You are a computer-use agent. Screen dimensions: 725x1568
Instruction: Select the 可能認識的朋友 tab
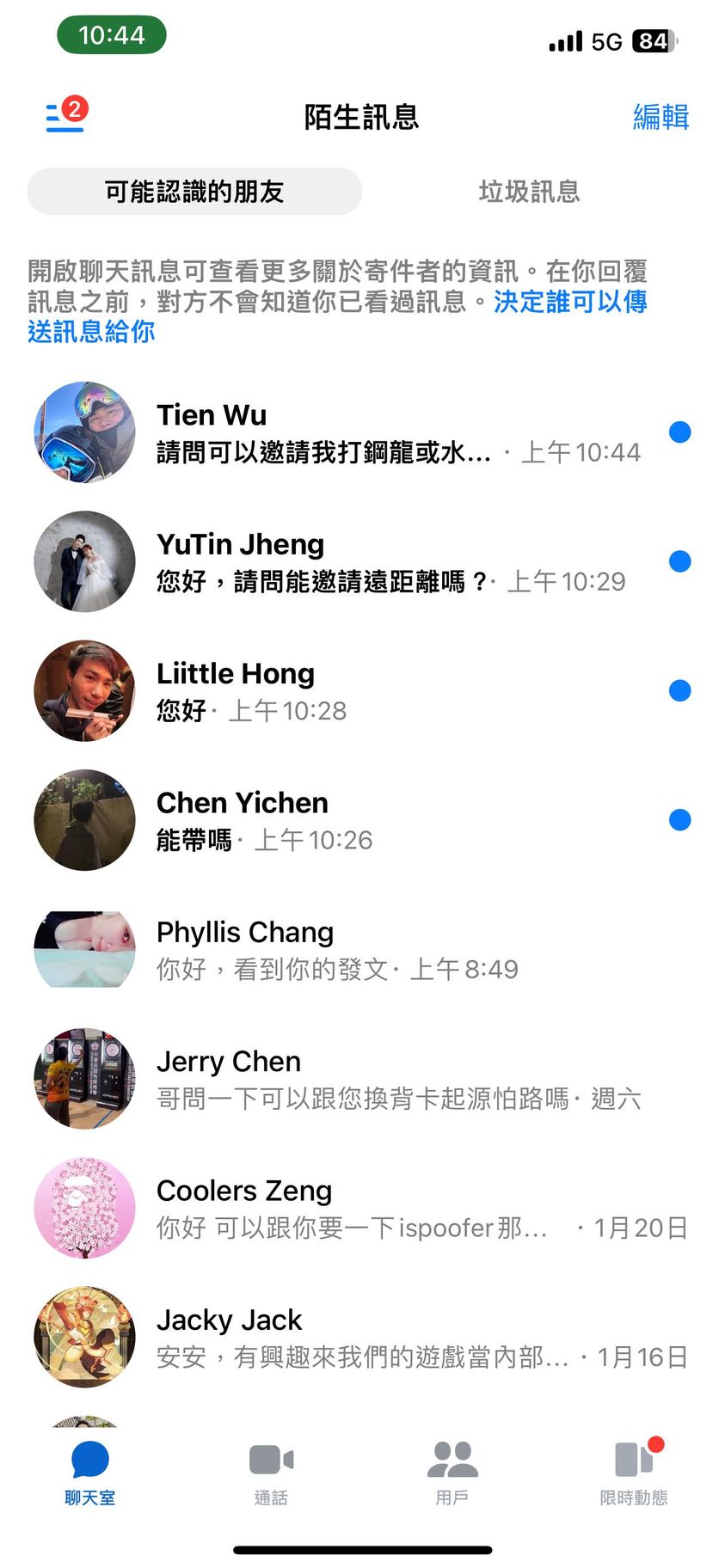[x=194, y=191]
